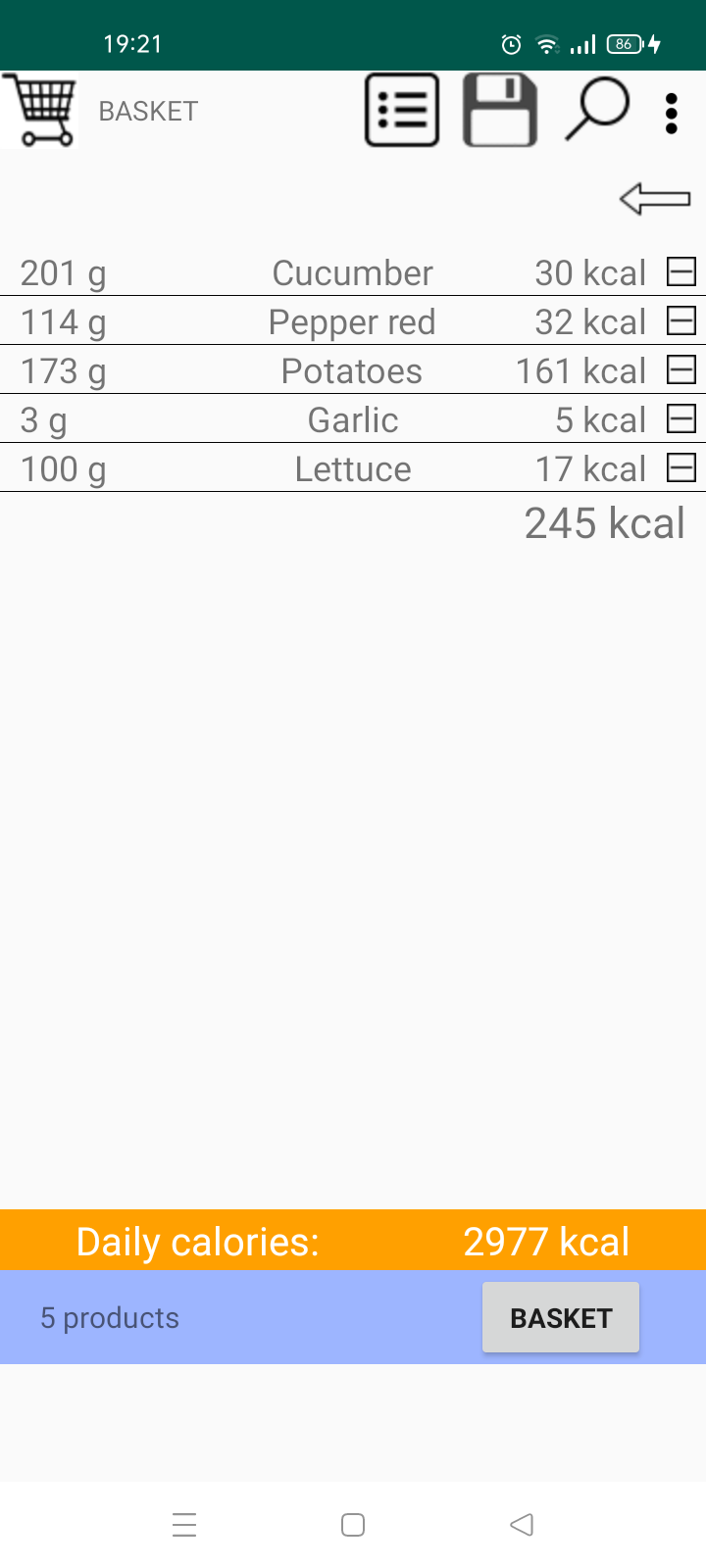This screenshot has height=1568, width=706.
Task: Remove Lettuce from the basket
Action: tap(681, 467)
